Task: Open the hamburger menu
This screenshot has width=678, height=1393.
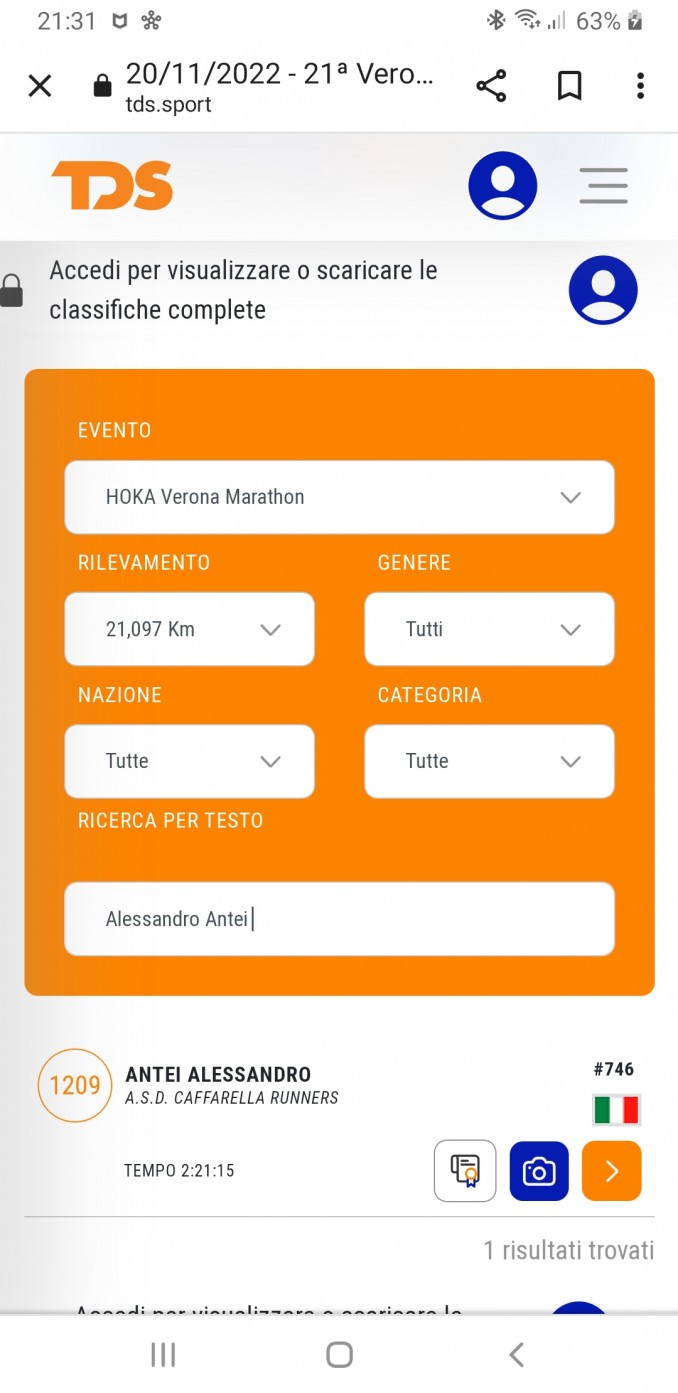Action: tap(604, 186)
